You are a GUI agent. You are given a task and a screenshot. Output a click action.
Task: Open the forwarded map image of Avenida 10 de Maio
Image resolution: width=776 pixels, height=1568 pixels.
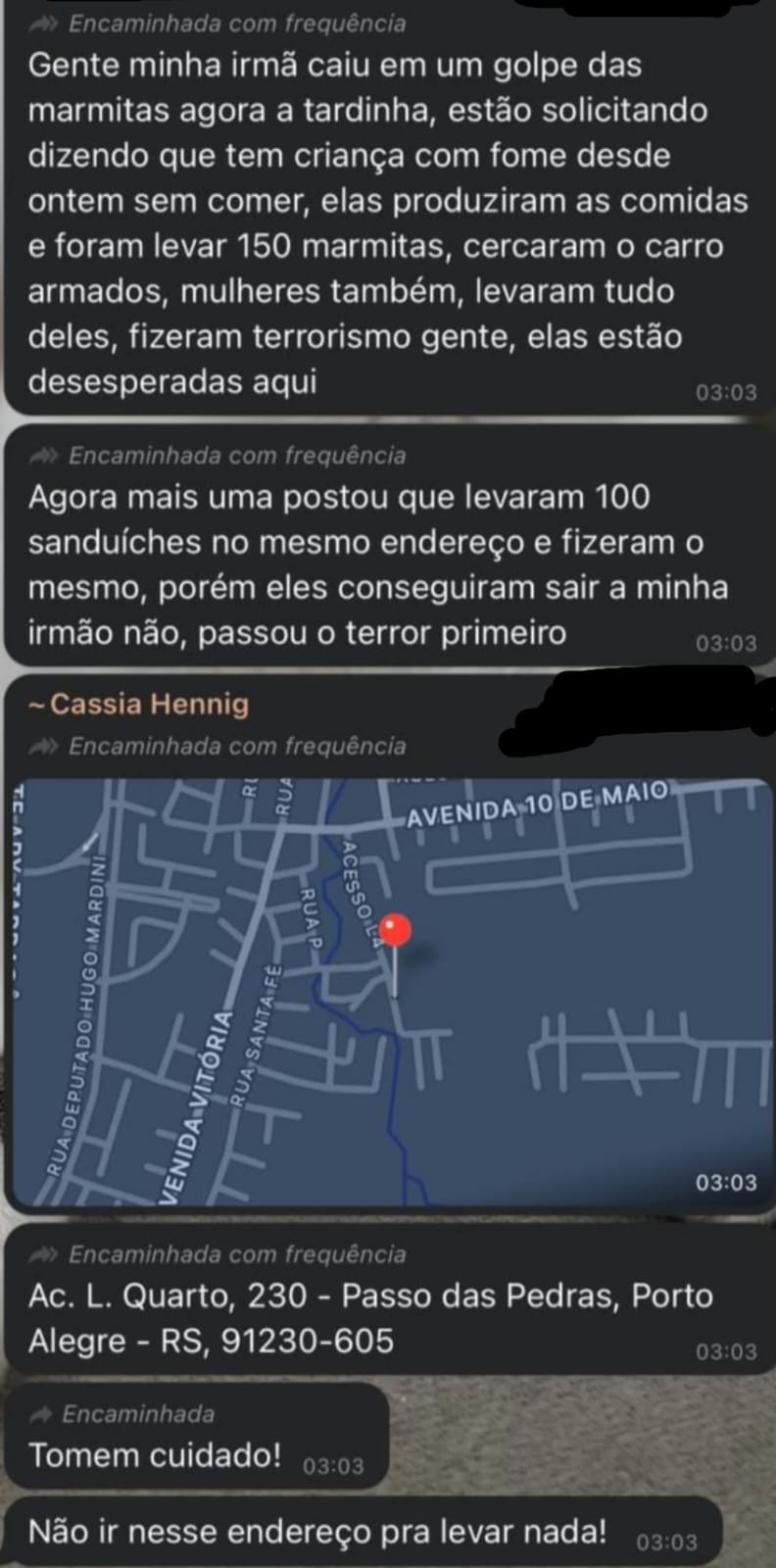coord(391,992)
